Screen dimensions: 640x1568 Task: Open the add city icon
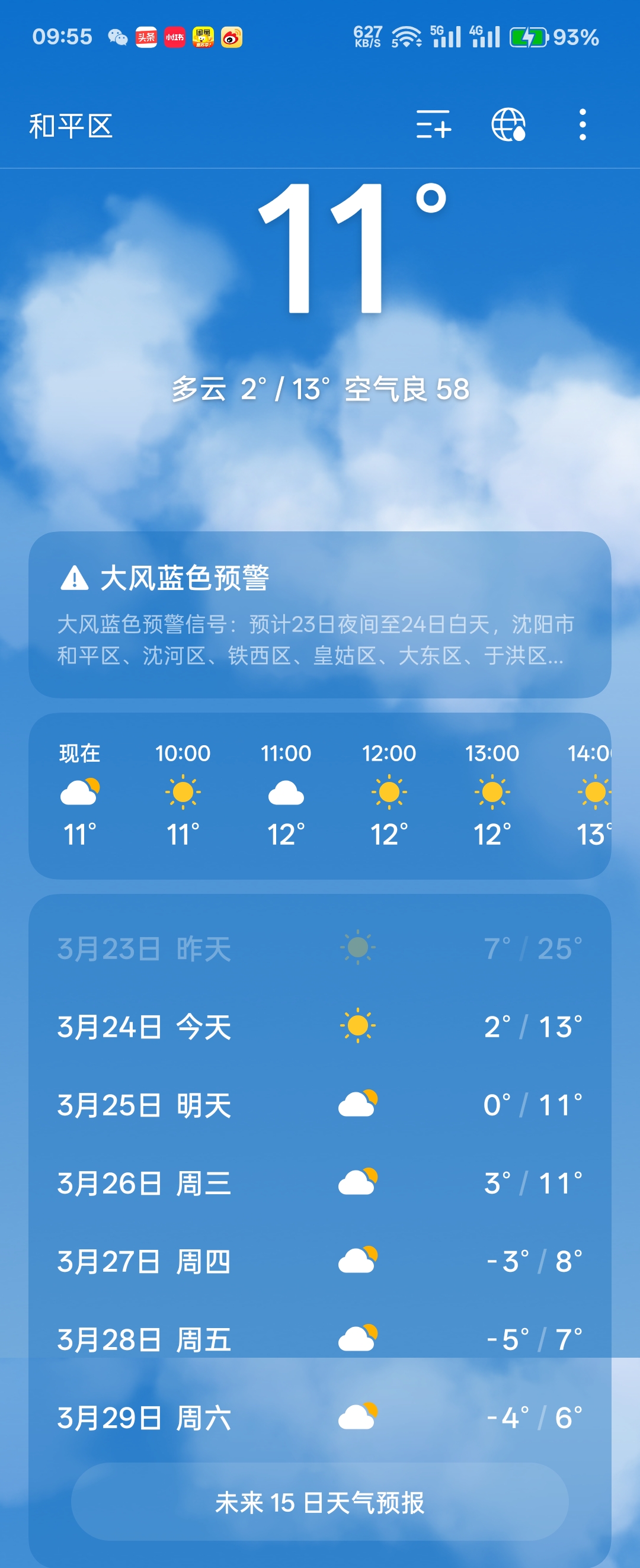[434, 126]
